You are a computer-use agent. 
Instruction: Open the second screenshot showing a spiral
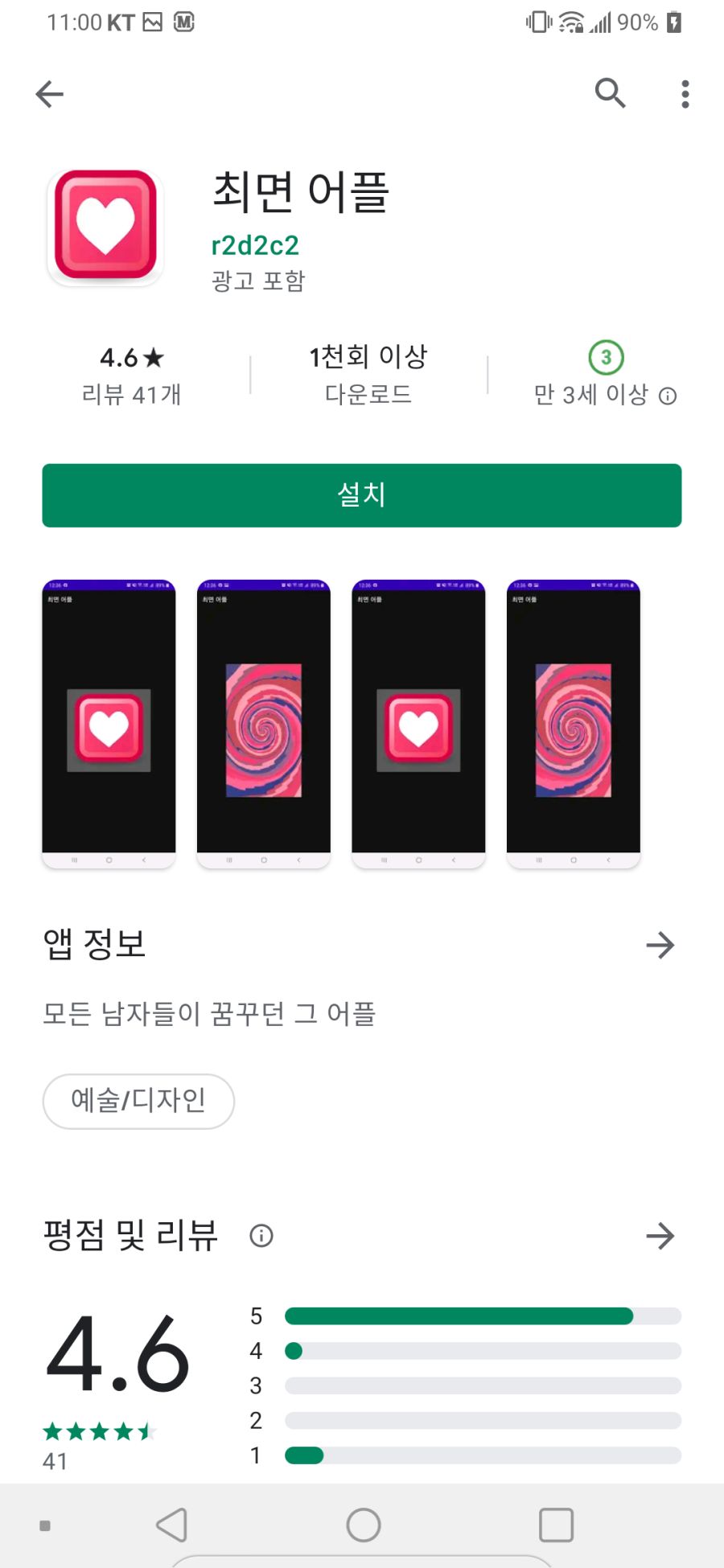pyautogui.click(x=264, y=724)
